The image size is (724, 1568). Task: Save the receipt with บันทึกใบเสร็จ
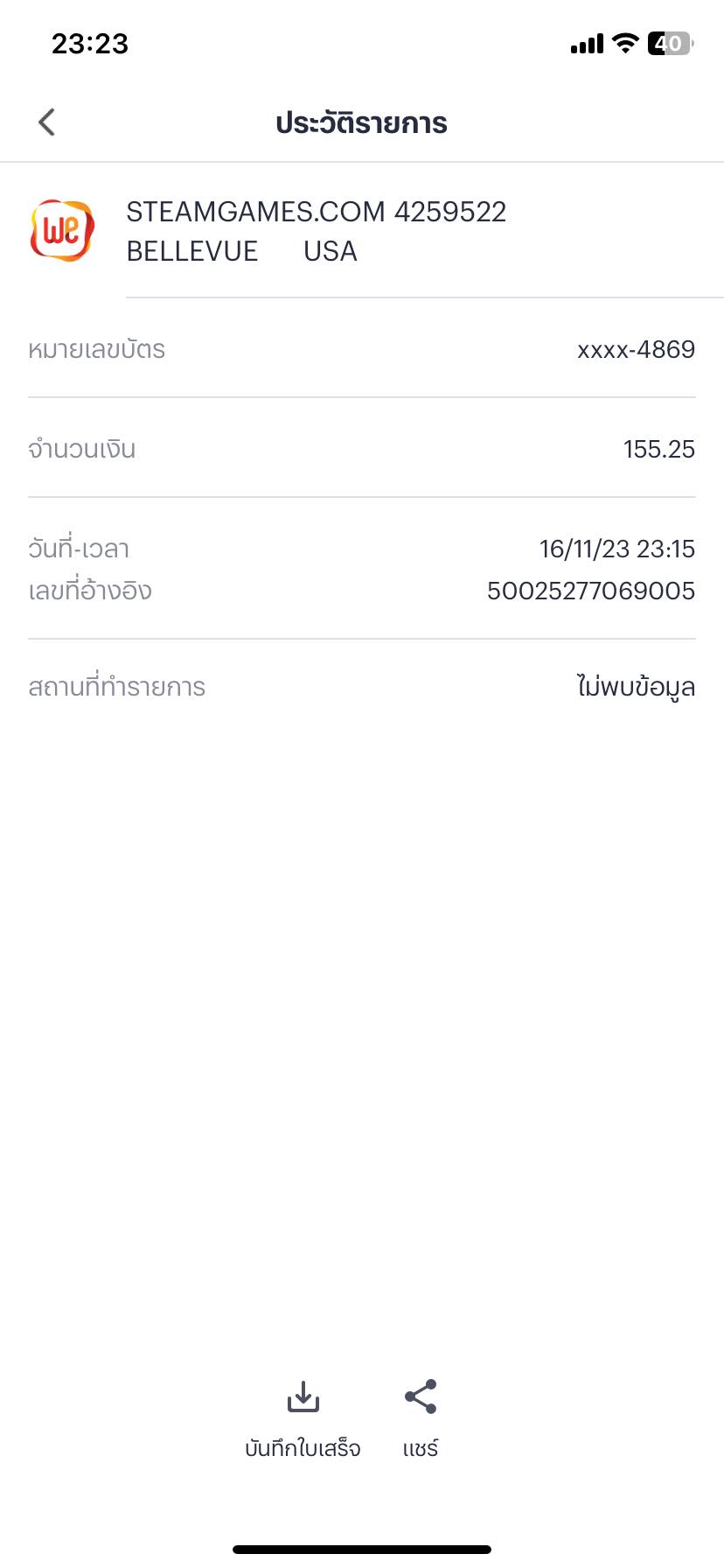[x=303, y=1419]
